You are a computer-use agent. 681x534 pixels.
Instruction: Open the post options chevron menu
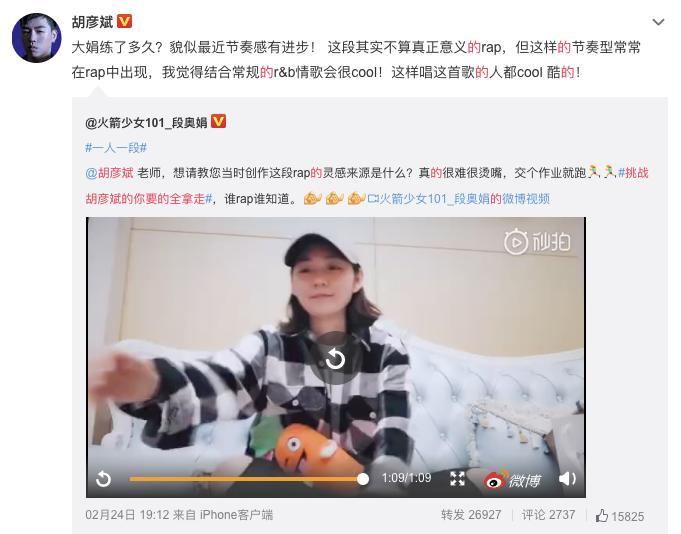pos(658,22)
